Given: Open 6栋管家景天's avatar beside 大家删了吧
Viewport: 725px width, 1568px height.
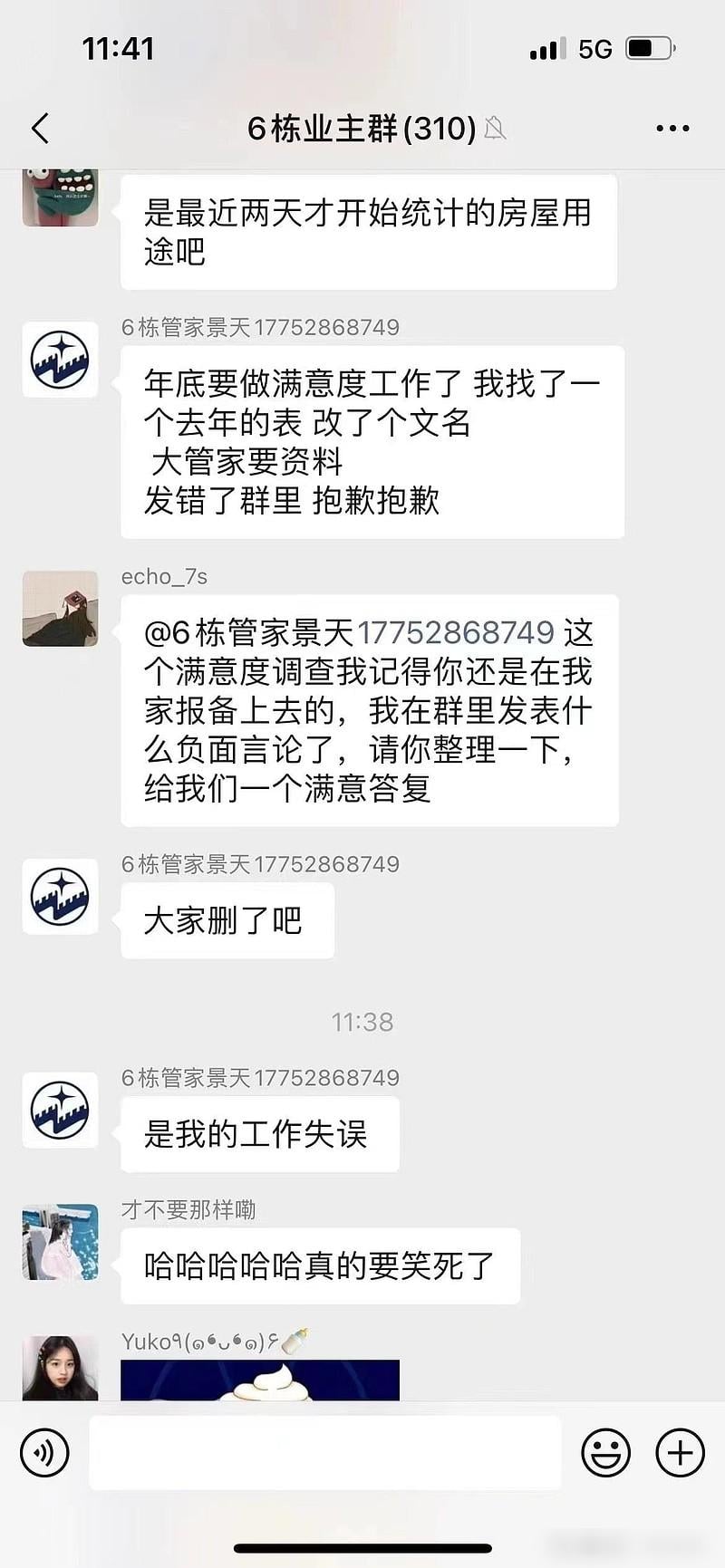Looking at the screenshot, I should [x=60, y=896].
